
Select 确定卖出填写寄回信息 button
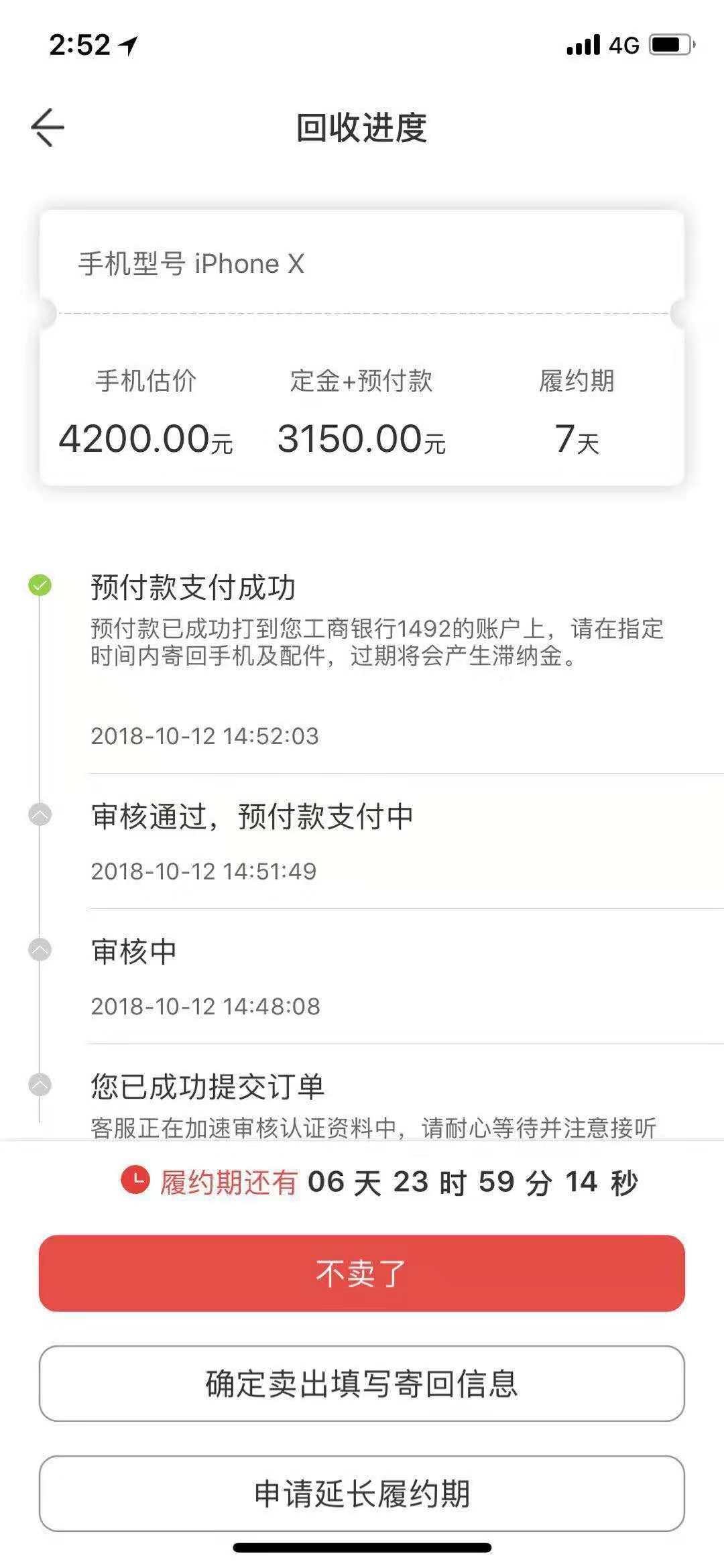tap(362, 1383)
